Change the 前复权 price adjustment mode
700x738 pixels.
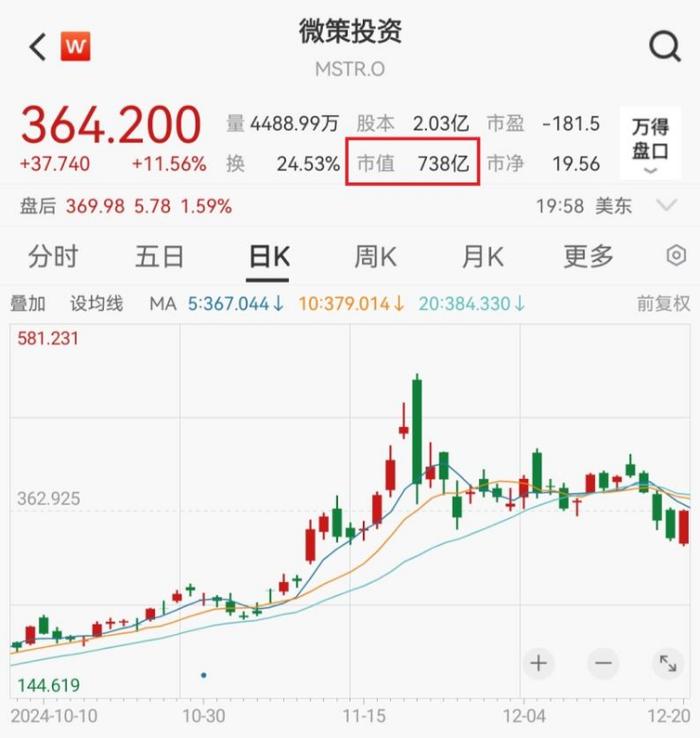(663, 303)
